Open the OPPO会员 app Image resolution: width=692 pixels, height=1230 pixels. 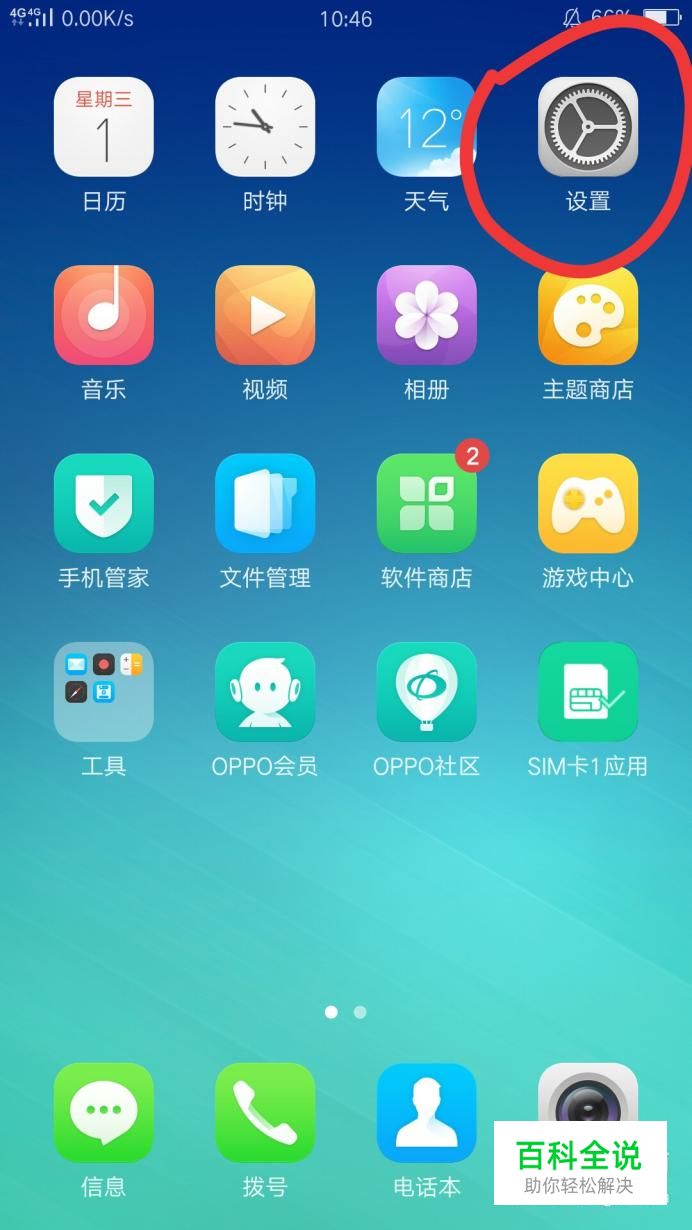click(x=265, y=692)
